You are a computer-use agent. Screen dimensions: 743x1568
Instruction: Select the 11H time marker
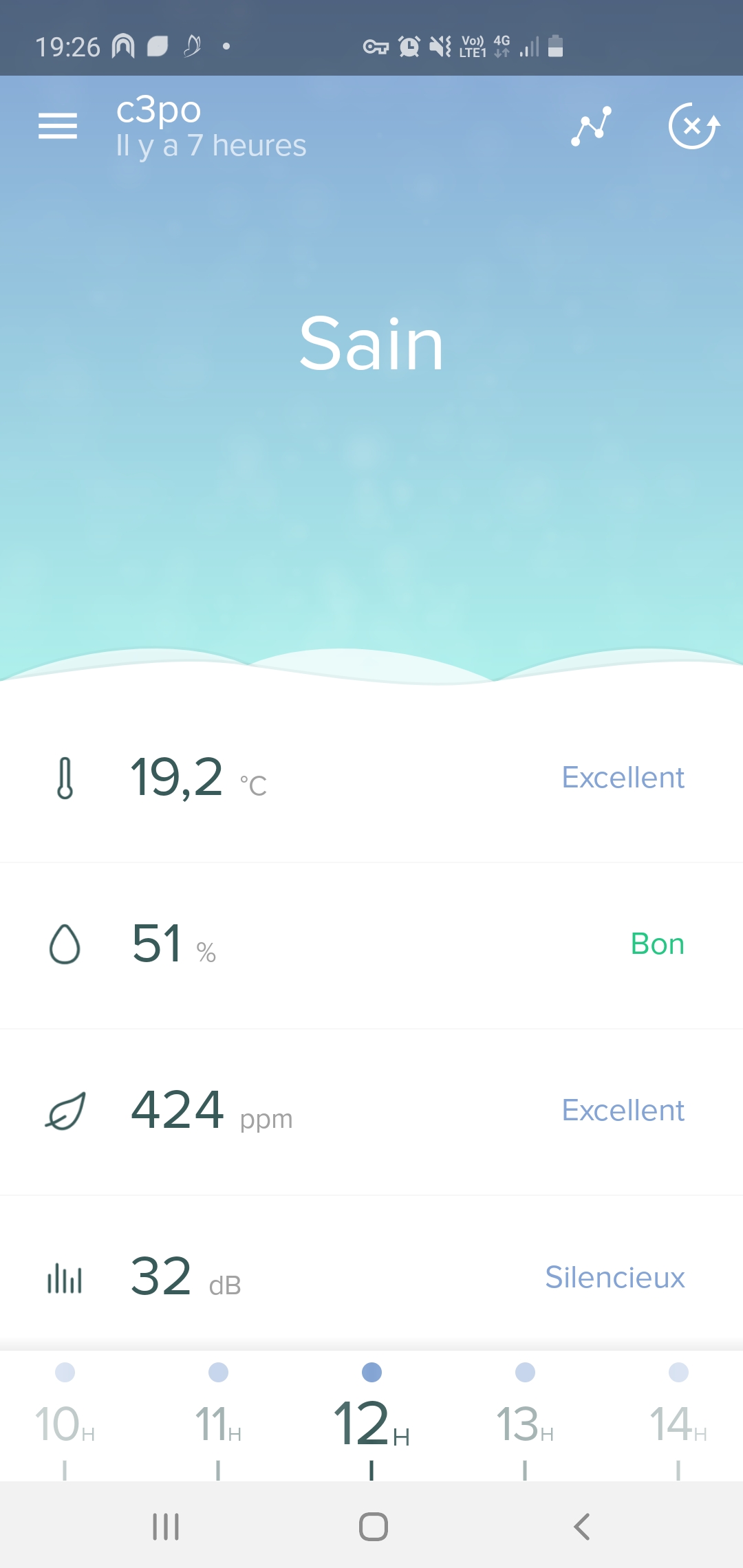click(x=218, y=1421)
